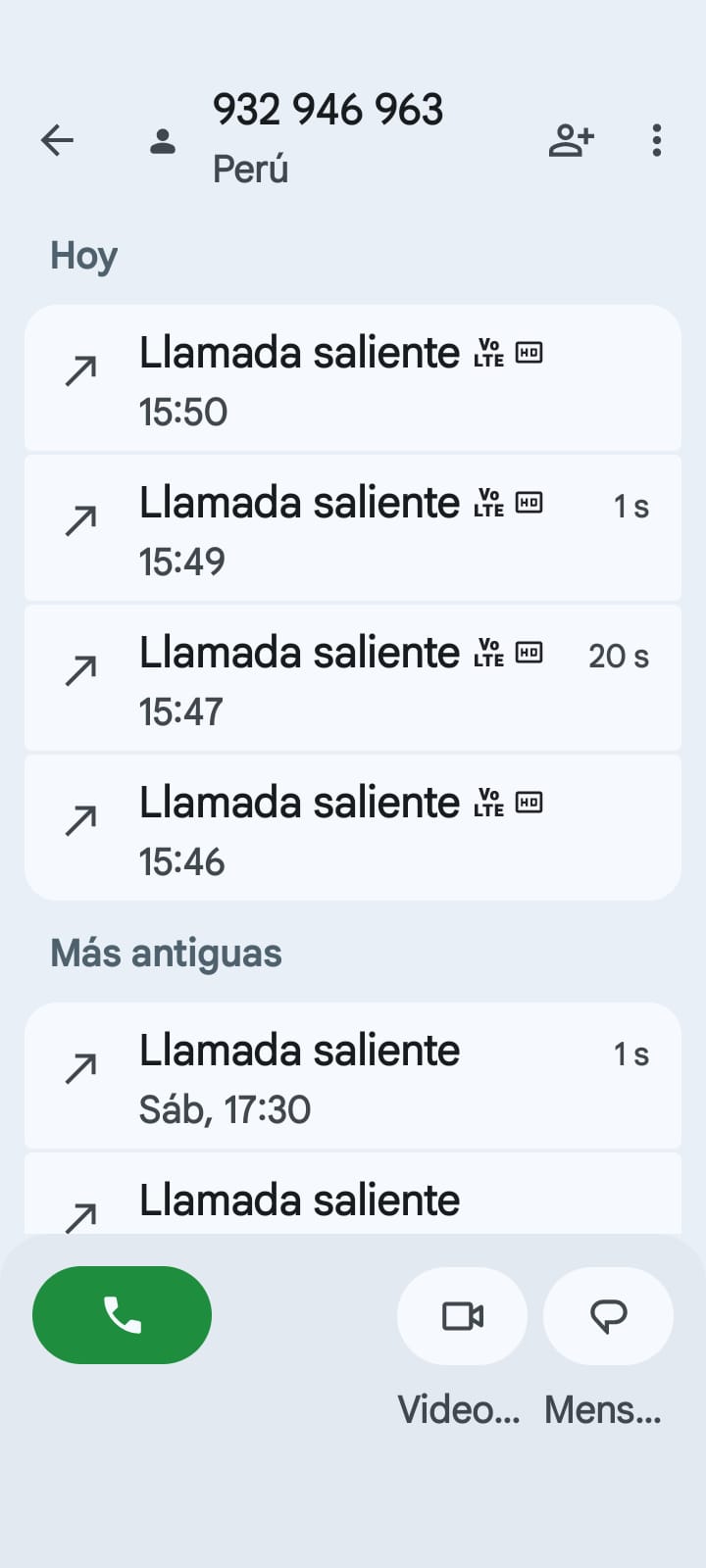The width and height of the screenshot is (706, 1568).
Task: Add 932 946 963 as a contact
Action: point(571,140)
